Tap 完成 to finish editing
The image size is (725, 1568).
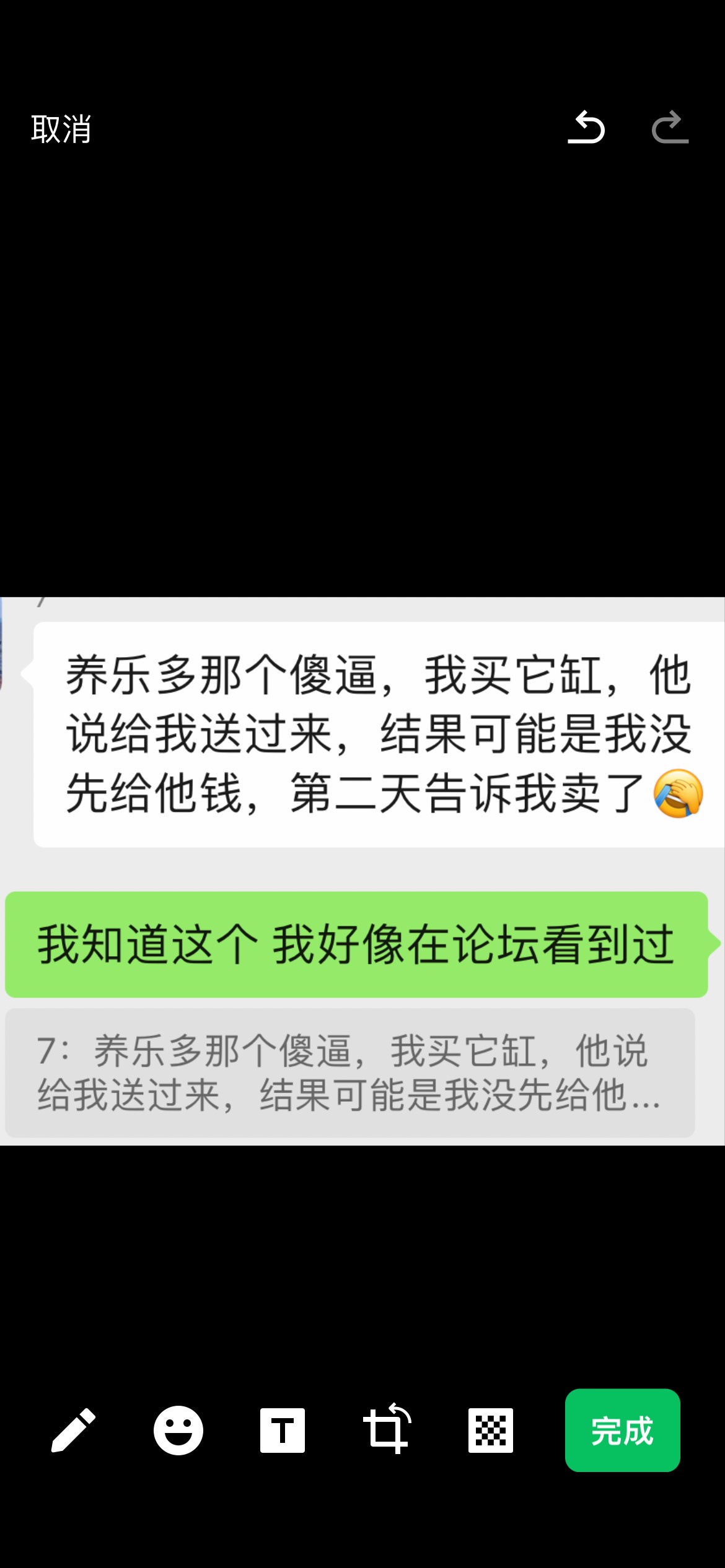[622, 1430]
